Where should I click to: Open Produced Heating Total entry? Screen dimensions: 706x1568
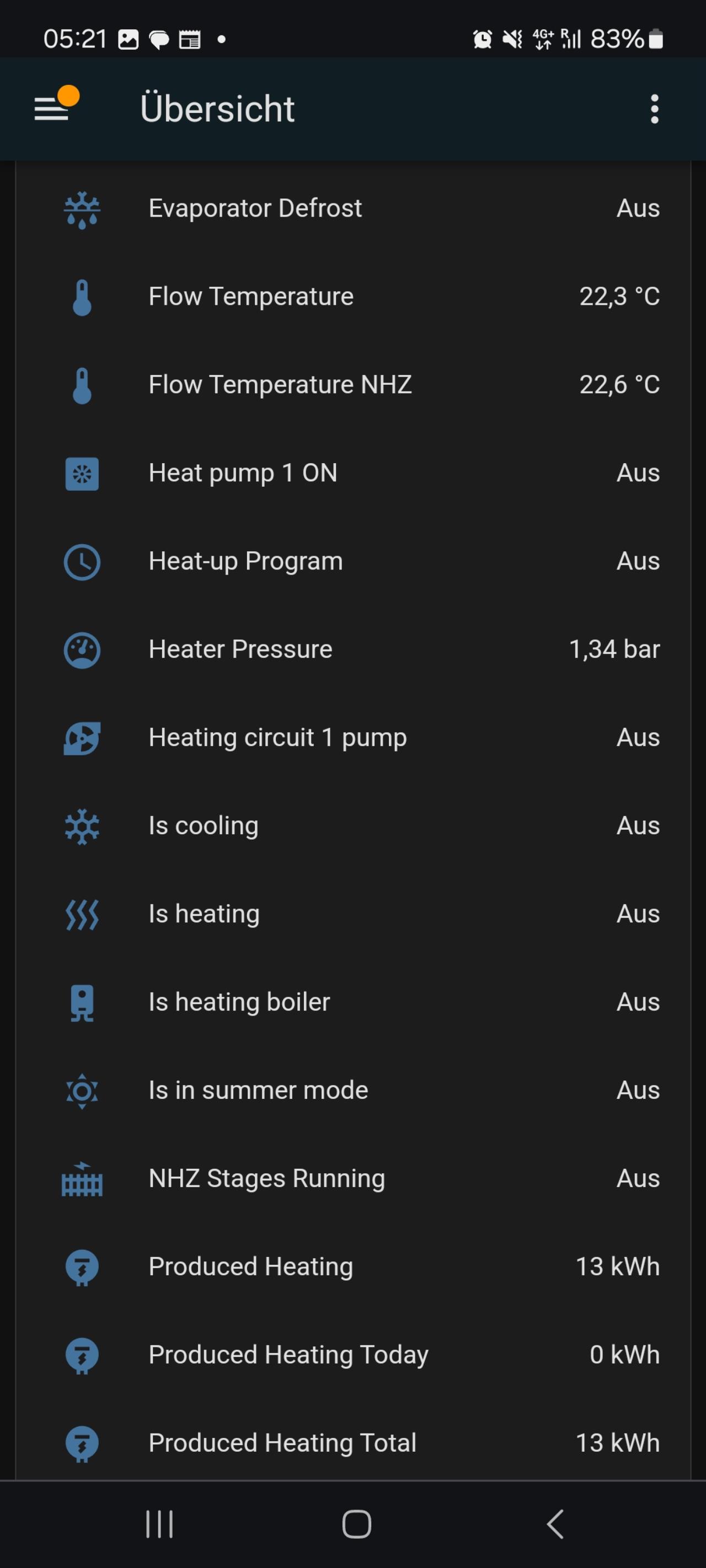point(354,1443)
